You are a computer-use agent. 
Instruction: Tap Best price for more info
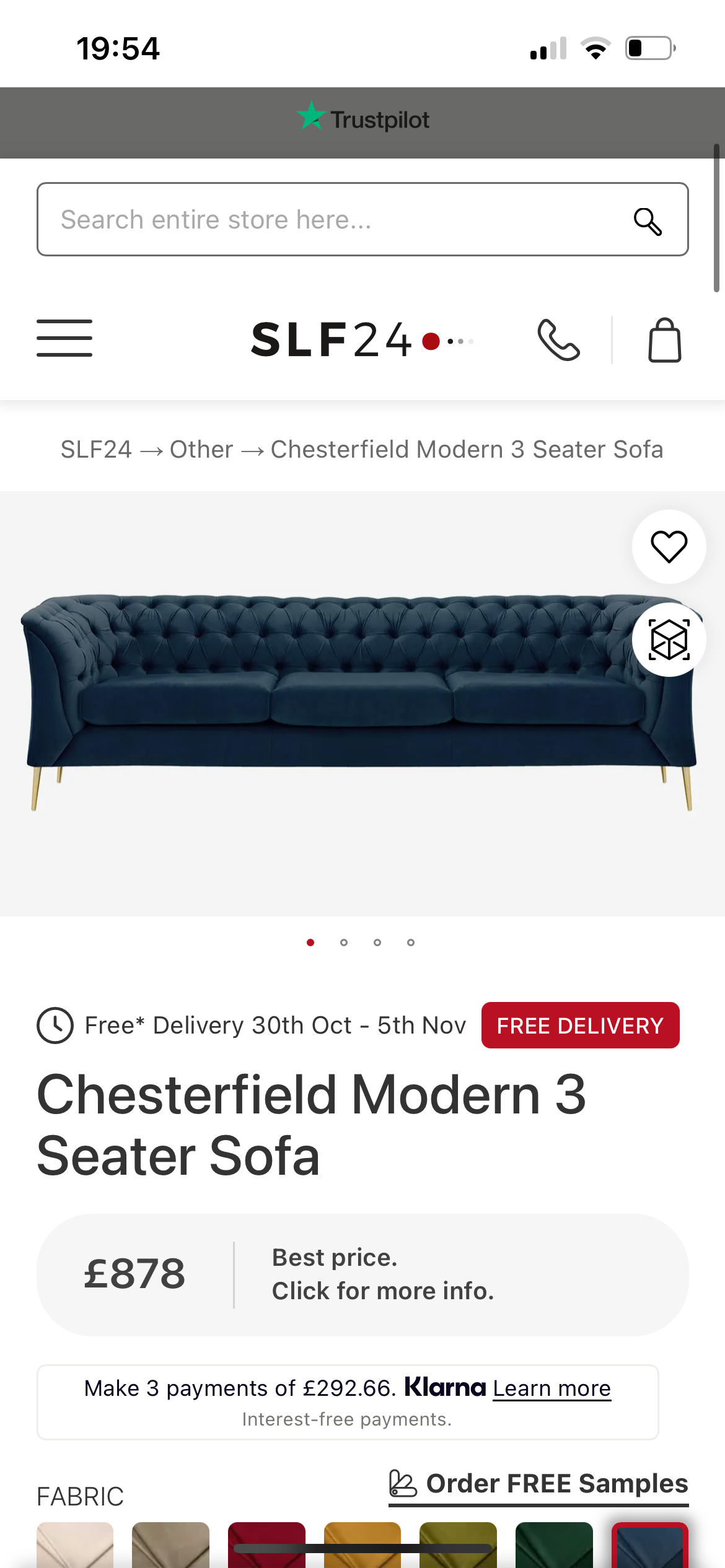pyautogui.click(x=382, y=1274)
